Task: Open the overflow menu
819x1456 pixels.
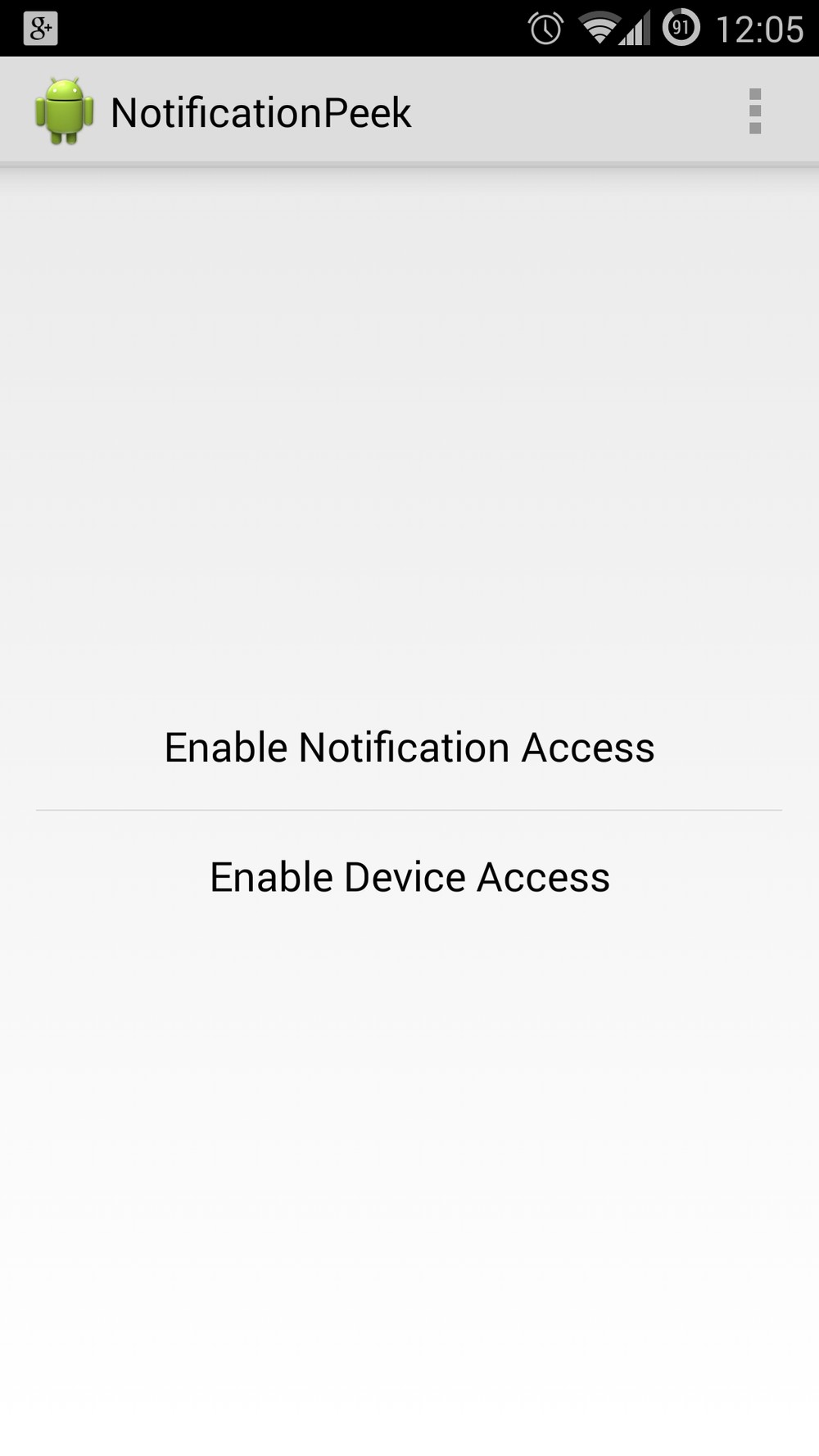Action: [755, 111]
